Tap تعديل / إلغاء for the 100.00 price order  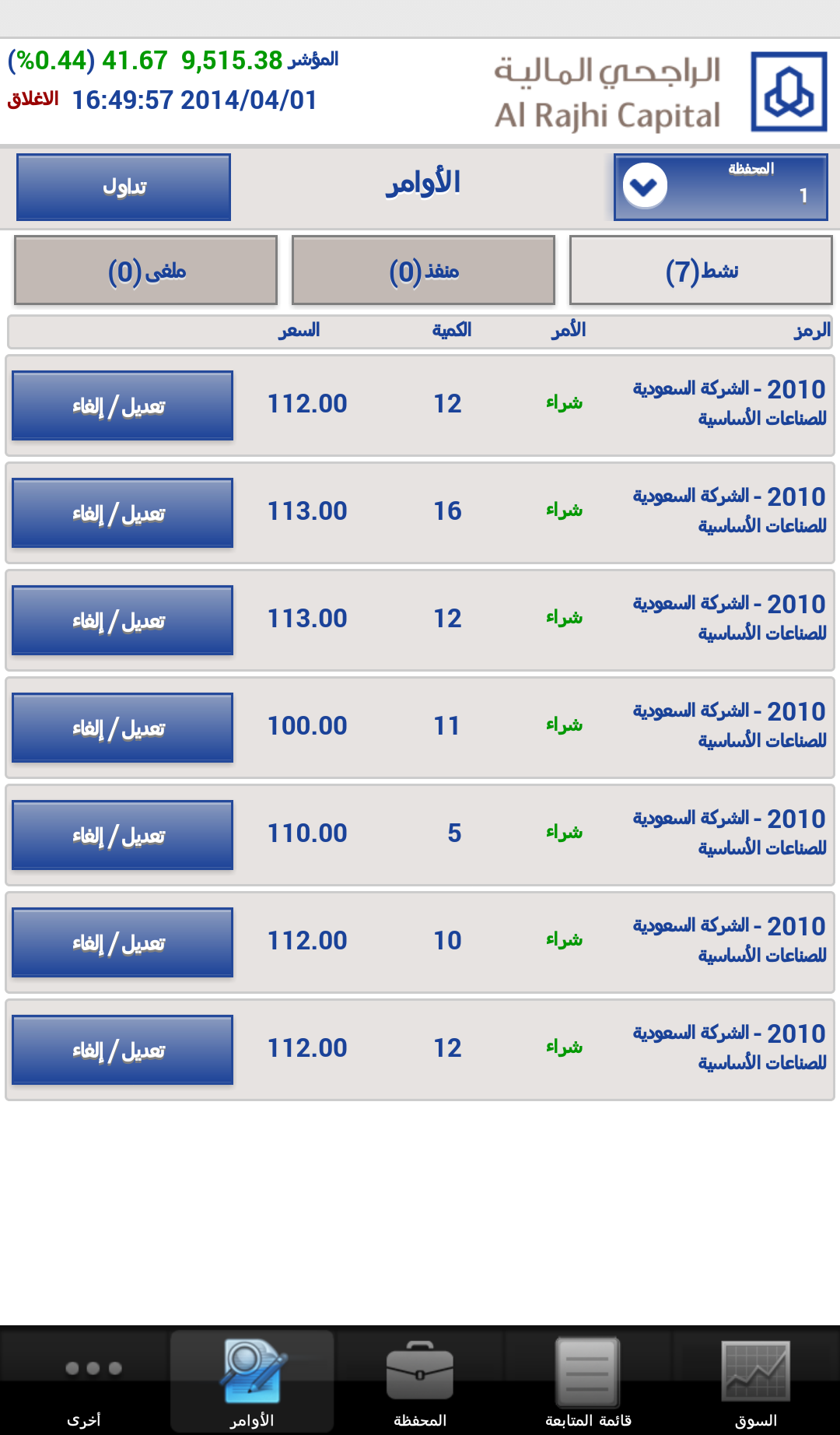pos(122,728)
